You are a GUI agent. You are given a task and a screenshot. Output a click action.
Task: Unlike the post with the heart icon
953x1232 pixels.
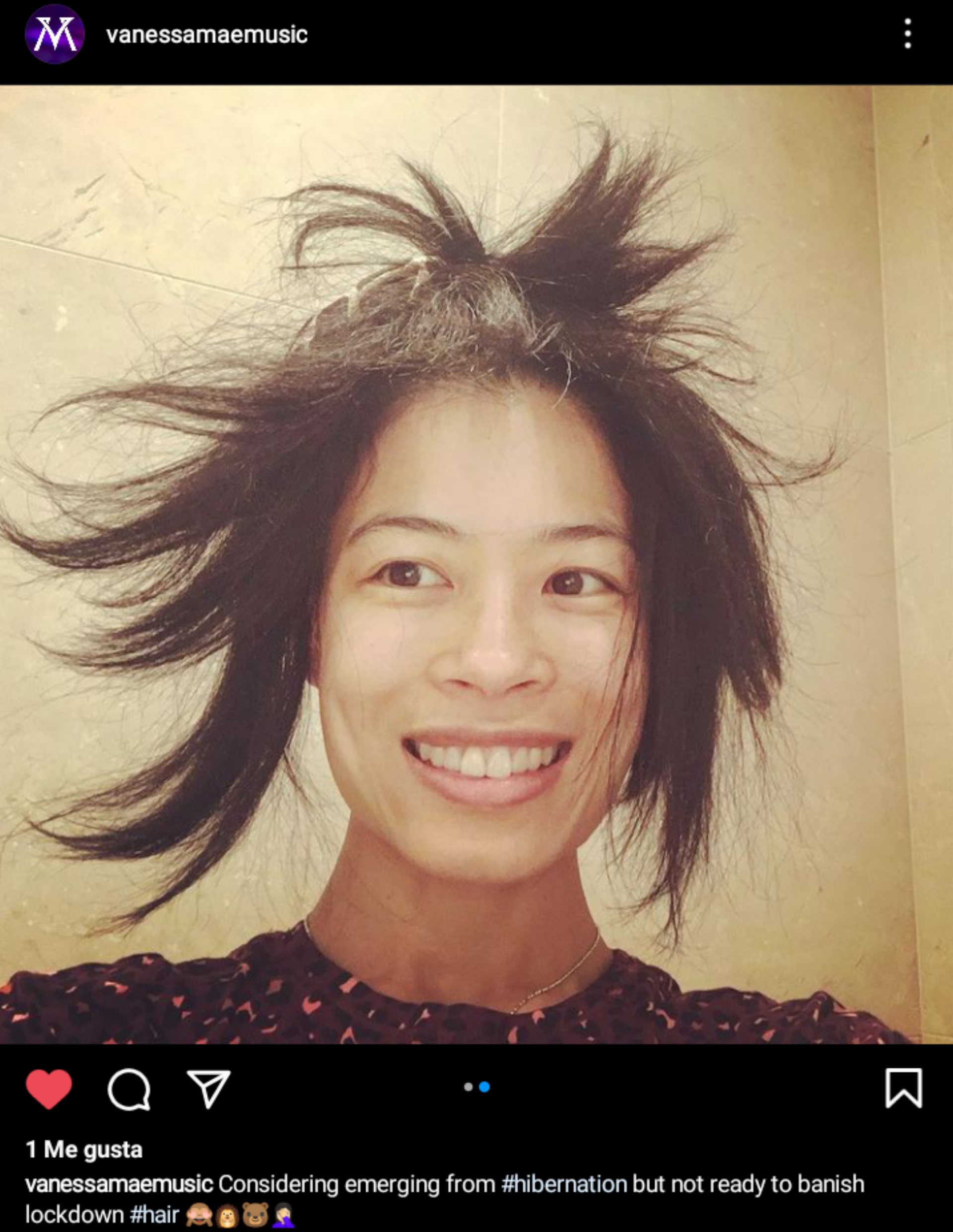click(x=49, y=1089)
